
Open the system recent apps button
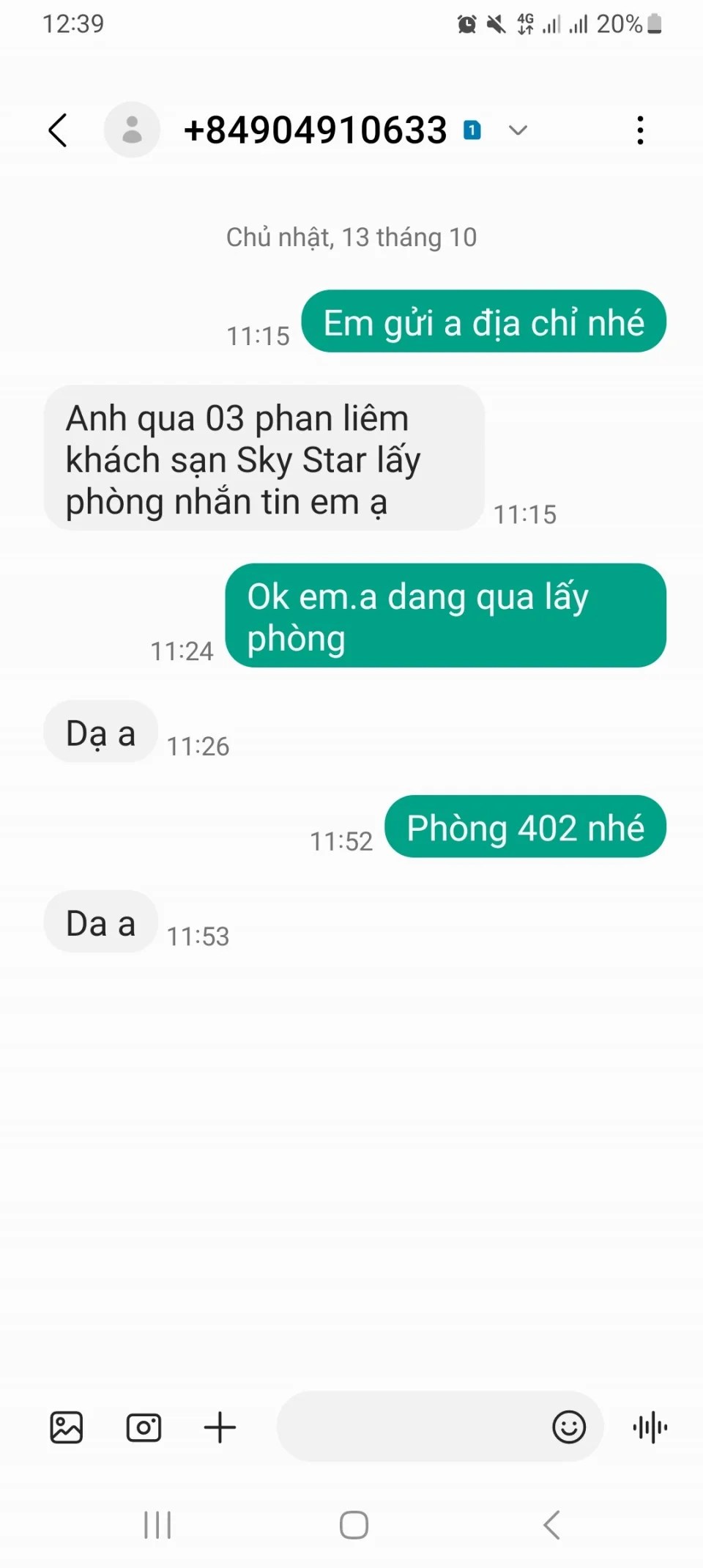[157, 1526]
